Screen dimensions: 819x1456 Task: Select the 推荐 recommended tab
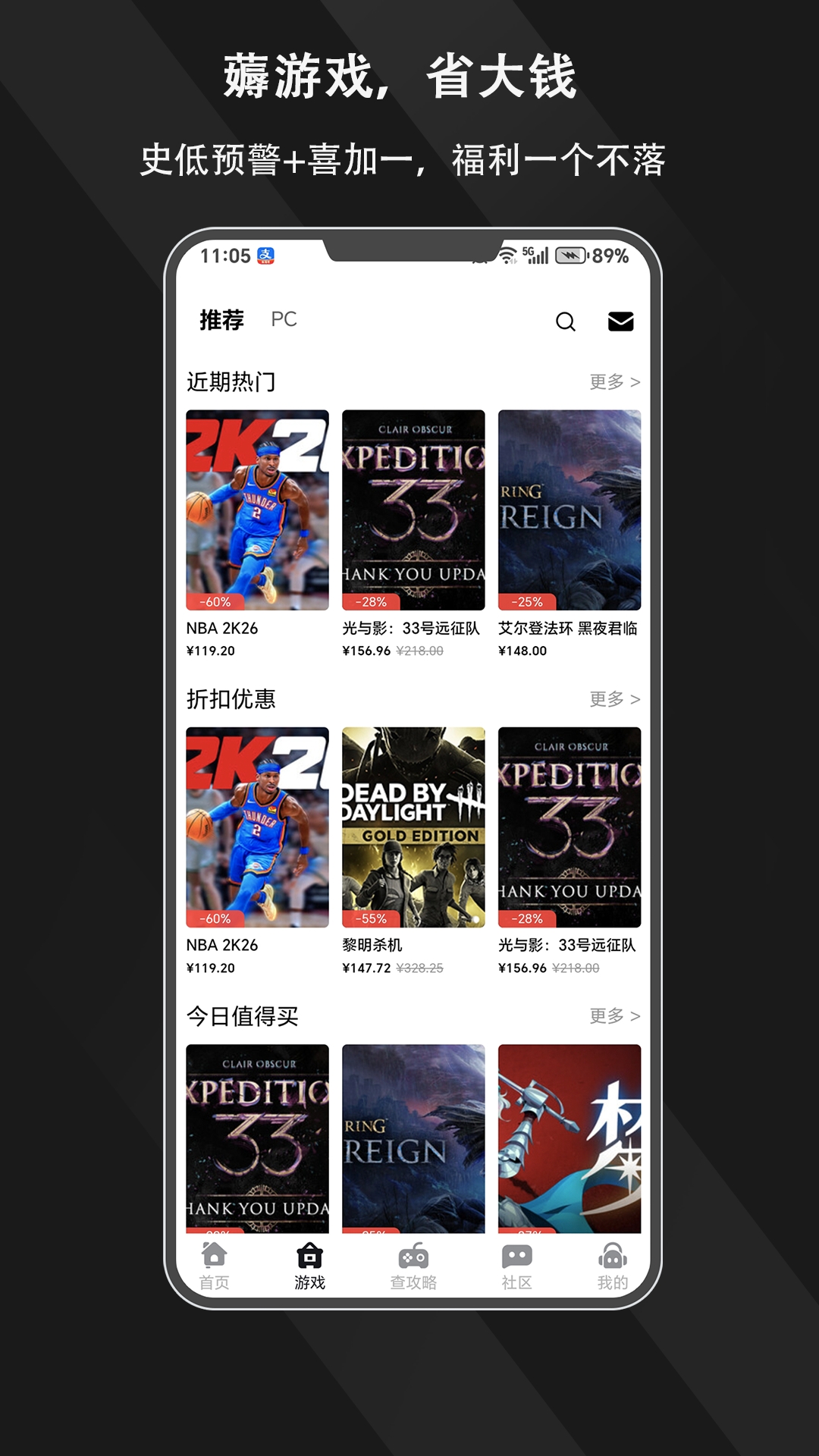(x=220, y=321)
